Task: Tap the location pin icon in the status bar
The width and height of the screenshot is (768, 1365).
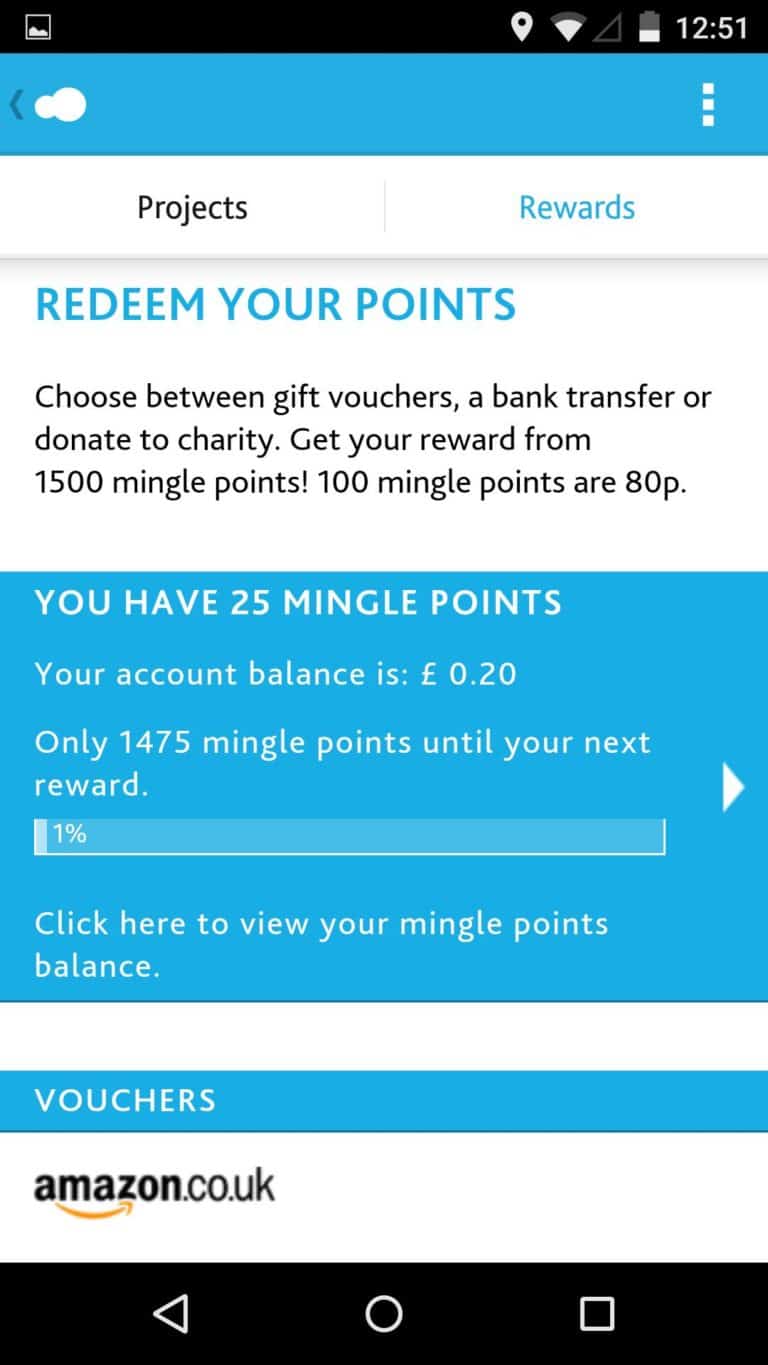Action: [520, 25]
